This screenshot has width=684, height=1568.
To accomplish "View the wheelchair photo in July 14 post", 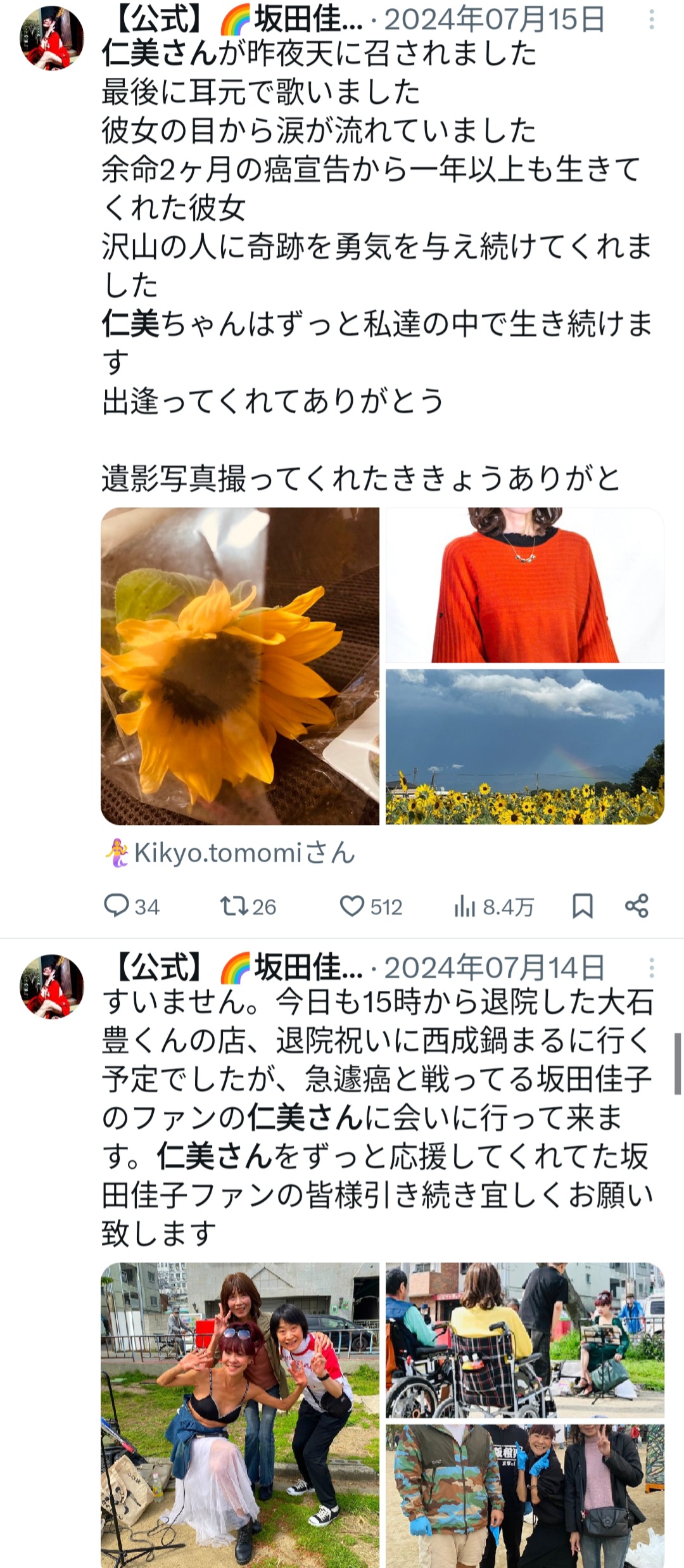I will click(525, 1339).
